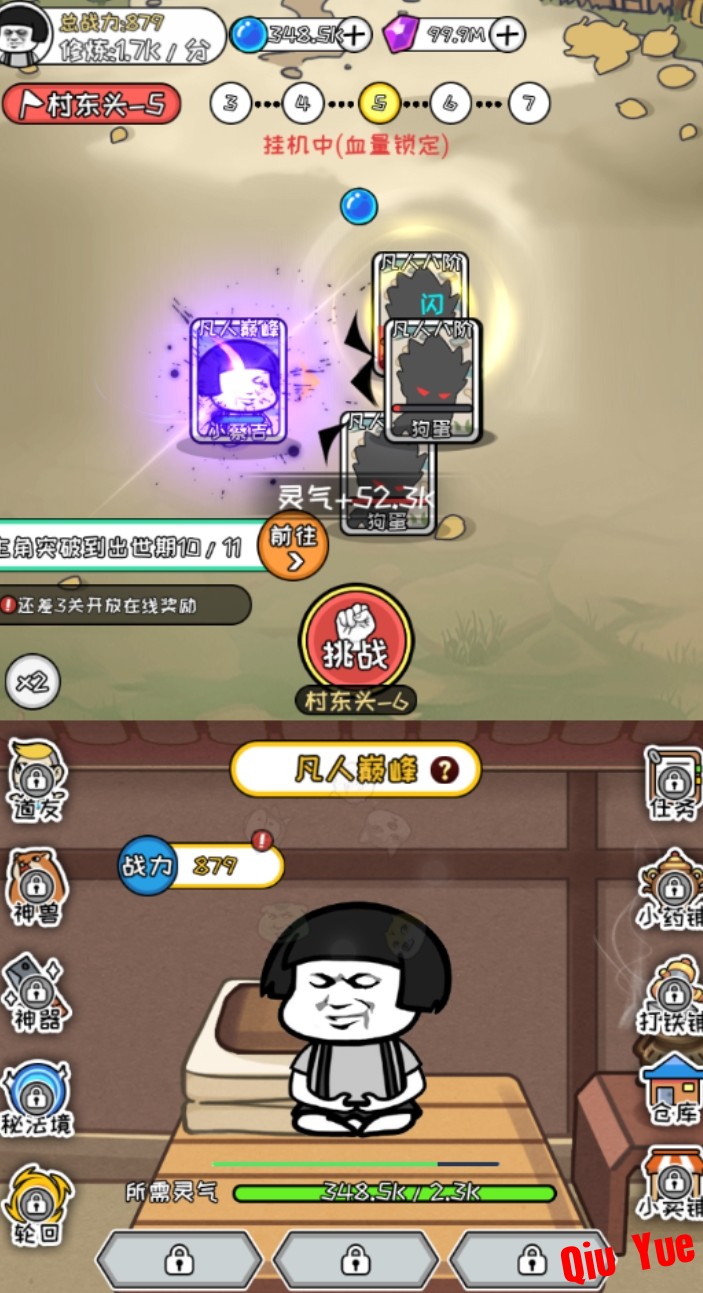
Task: Open the 小药铺 shop
Action: click(672, 888)
